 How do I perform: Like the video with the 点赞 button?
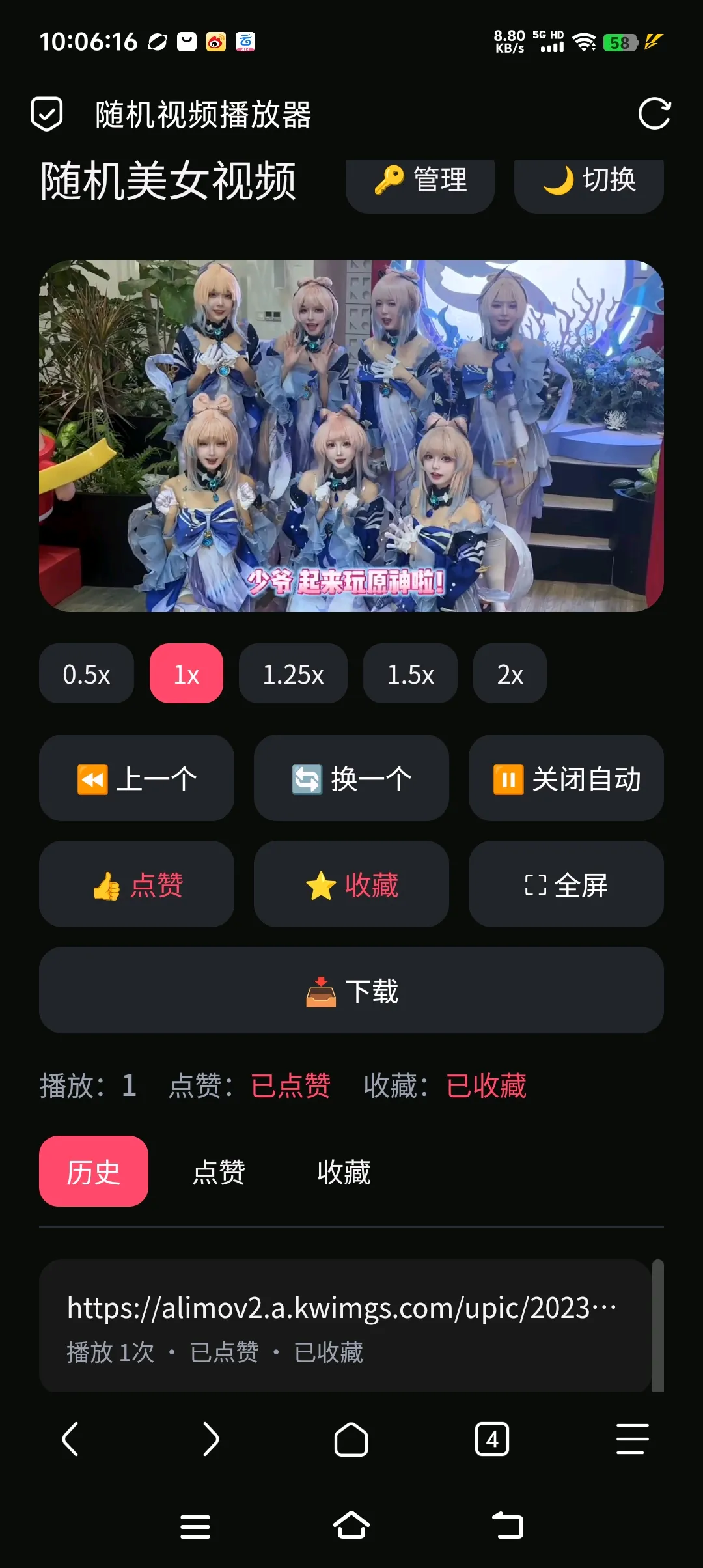click(137, 884)
